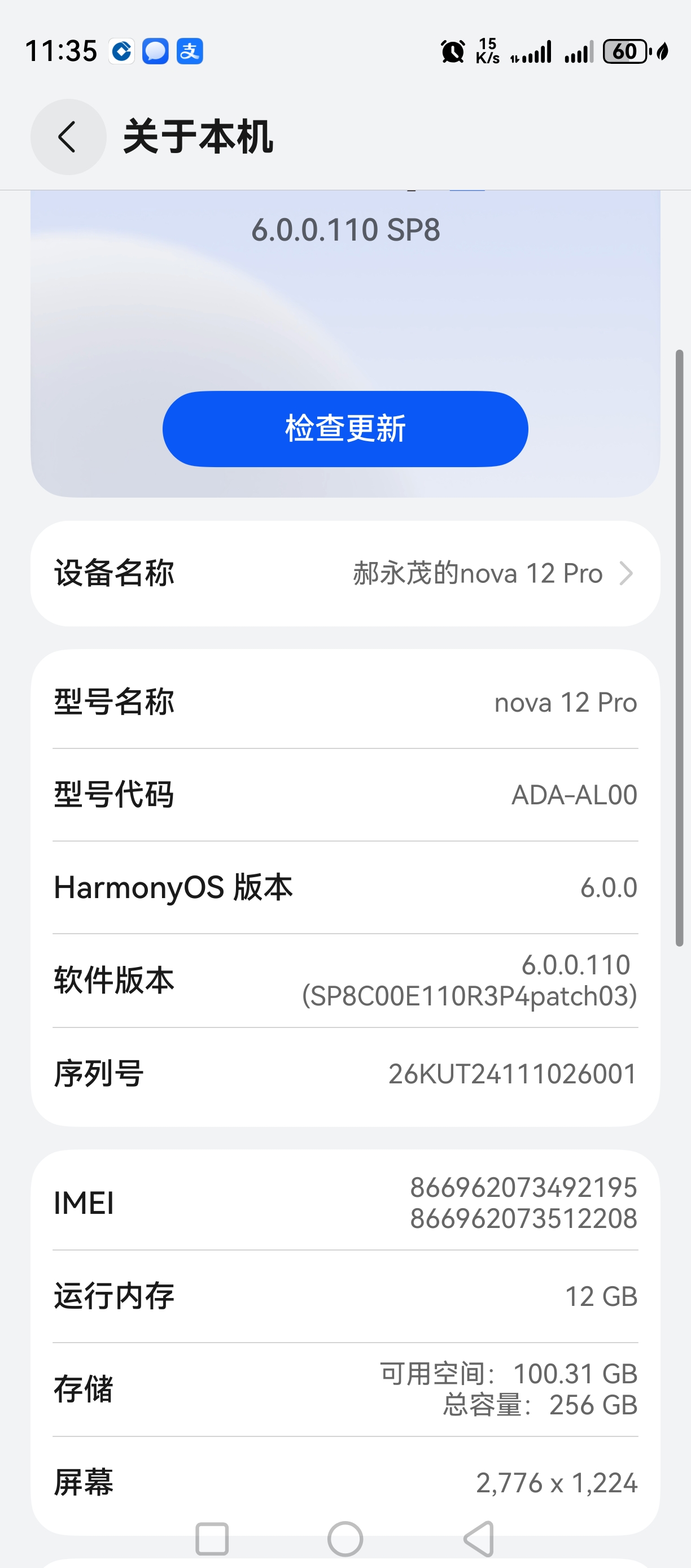Tap the battery indicator showing 60

[627, 51]
